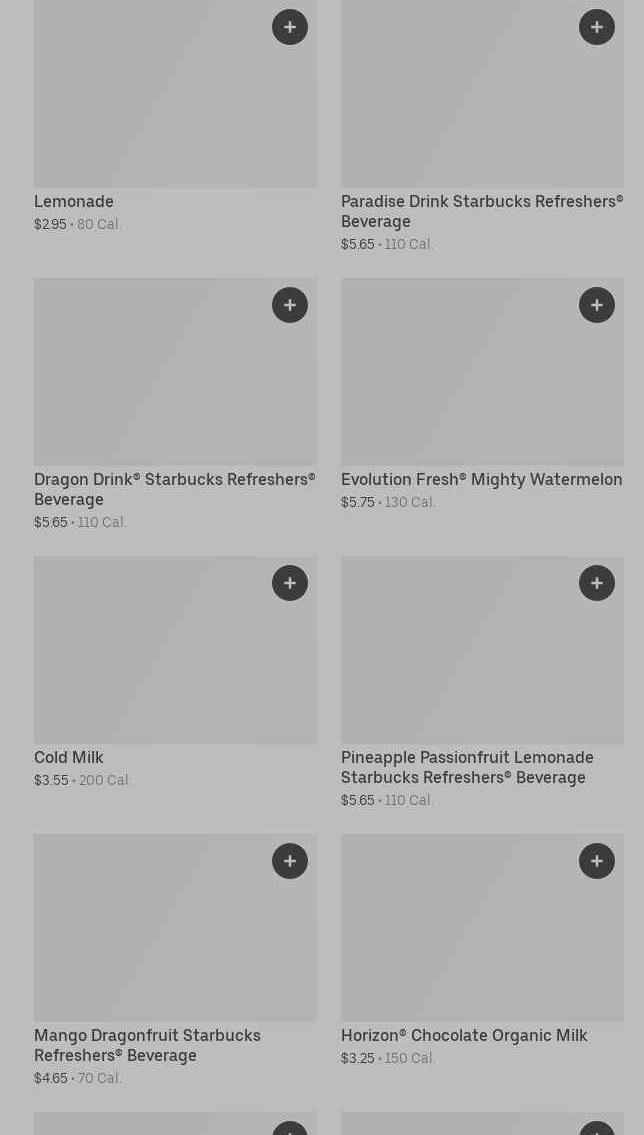Viewport: 644px width, 1135px height.
Task: Add Paradise Drink Starbucks Refreshers to order
Action: [x=597, y=27]
